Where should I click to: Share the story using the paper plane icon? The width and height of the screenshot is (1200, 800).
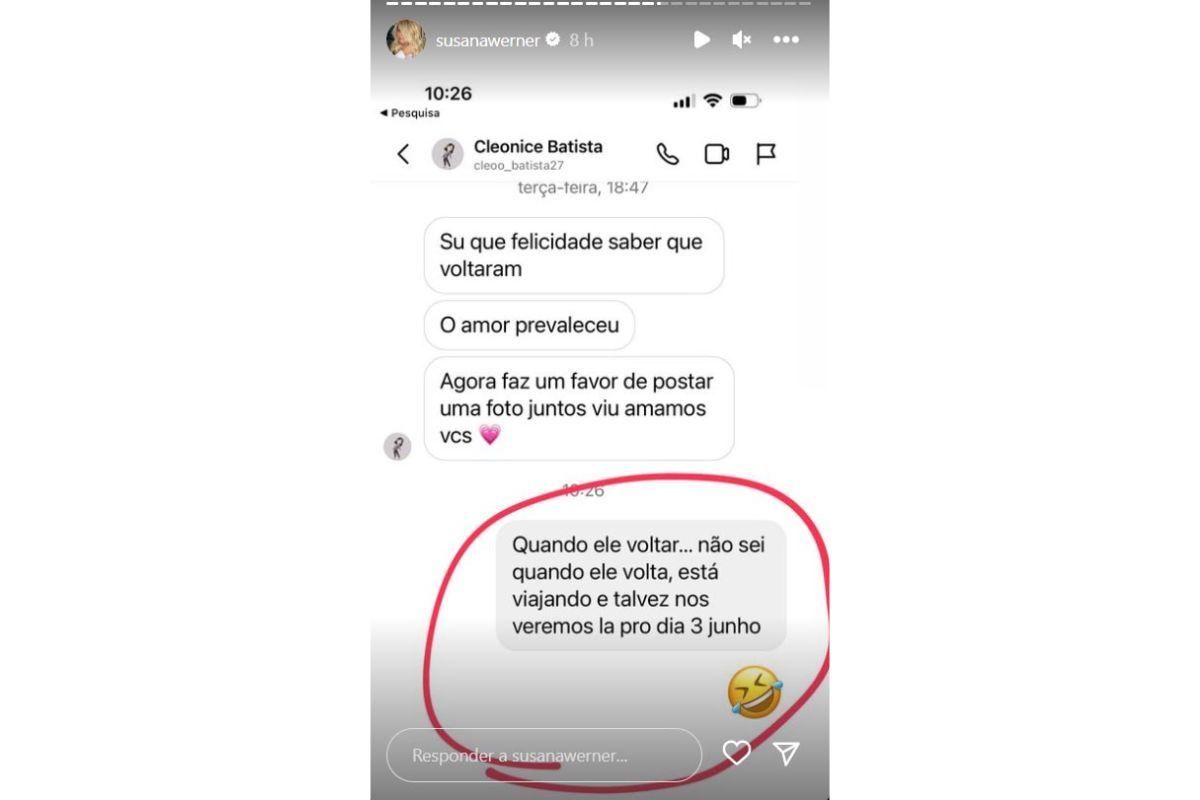[787, 753]
